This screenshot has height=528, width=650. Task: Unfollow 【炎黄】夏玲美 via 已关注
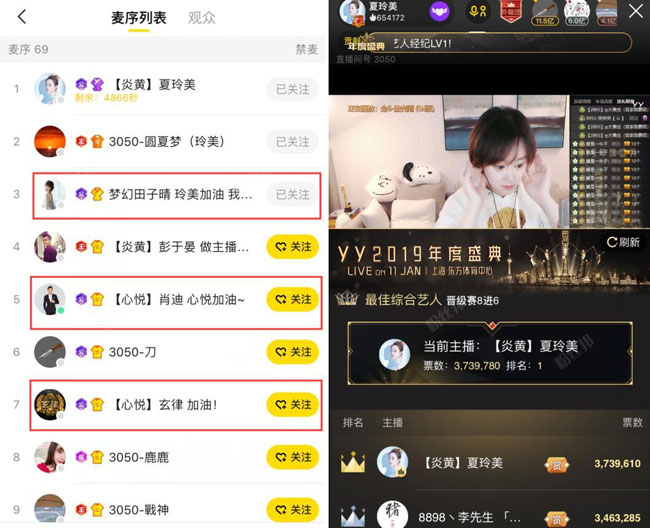click(x=292, y=90)
